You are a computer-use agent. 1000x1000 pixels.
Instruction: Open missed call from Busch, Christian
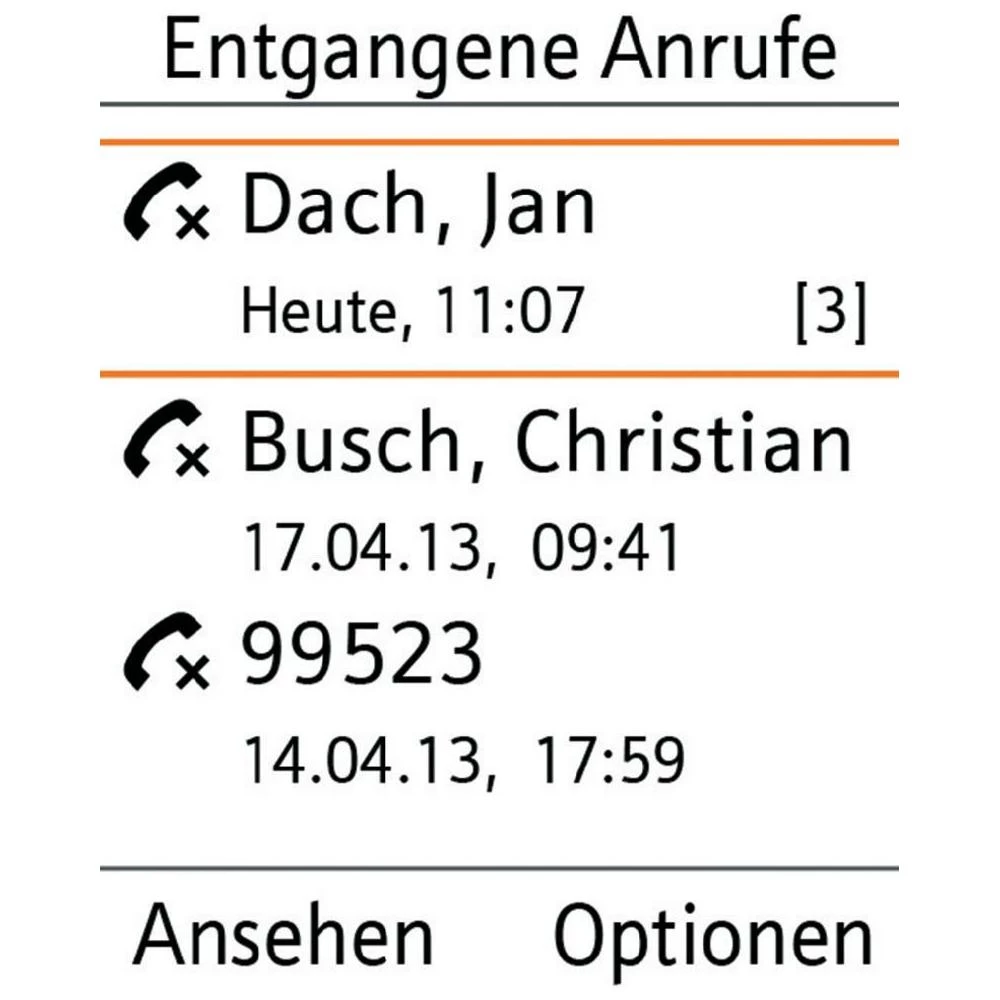pyautogui.click(x=498, y=490)
